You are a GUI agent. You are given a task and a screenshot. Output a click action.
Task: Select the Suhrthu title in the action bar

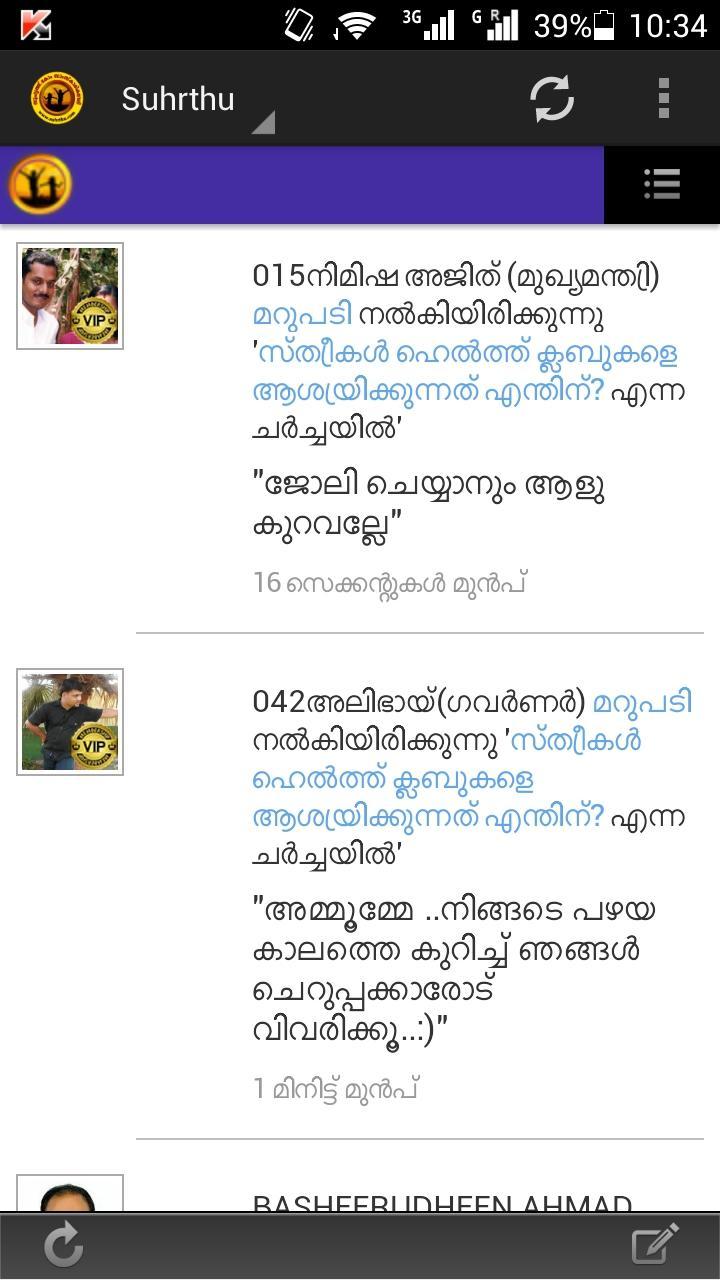click(x=178, y=99)
